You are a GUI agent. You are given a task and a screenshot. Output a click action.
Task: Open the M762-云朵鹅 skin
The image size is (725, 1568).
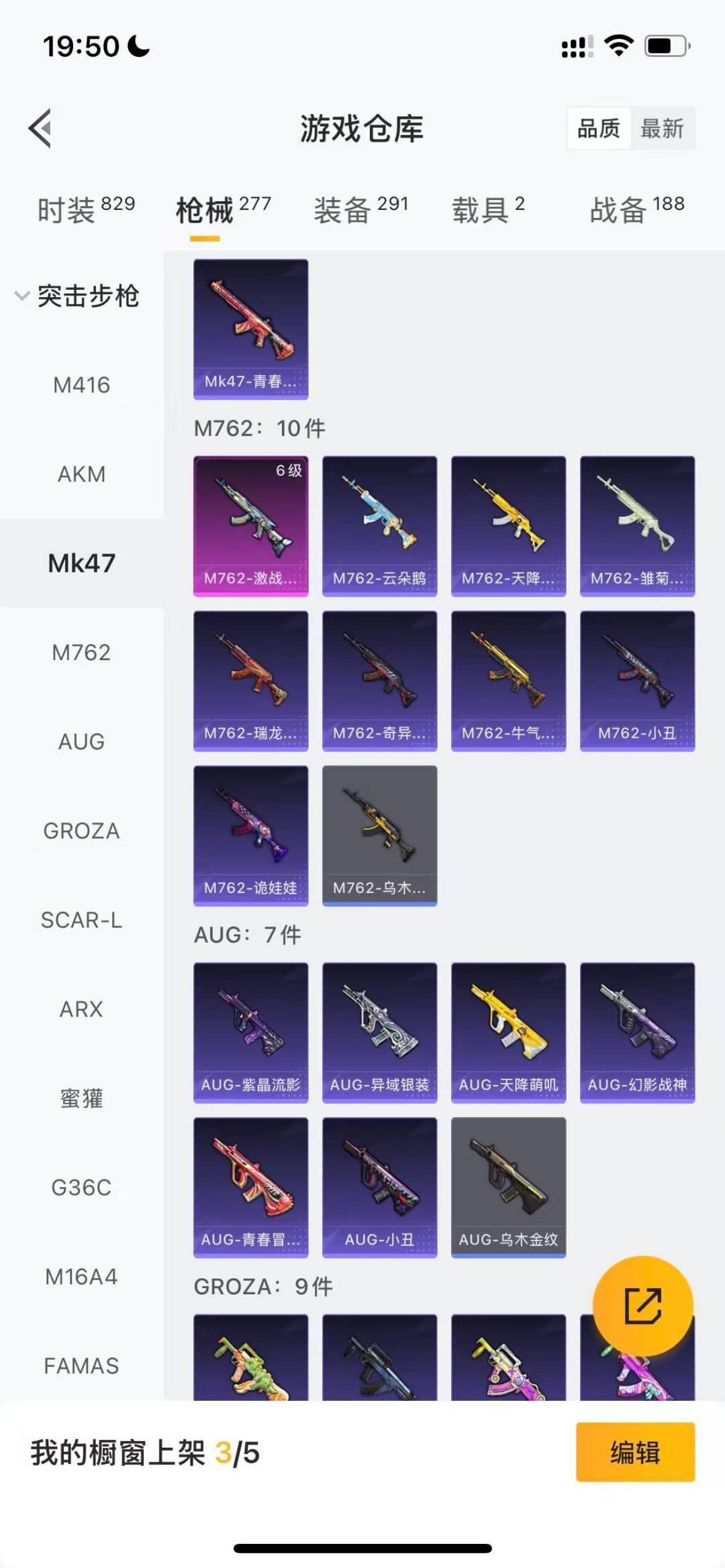tap(380, 526)
